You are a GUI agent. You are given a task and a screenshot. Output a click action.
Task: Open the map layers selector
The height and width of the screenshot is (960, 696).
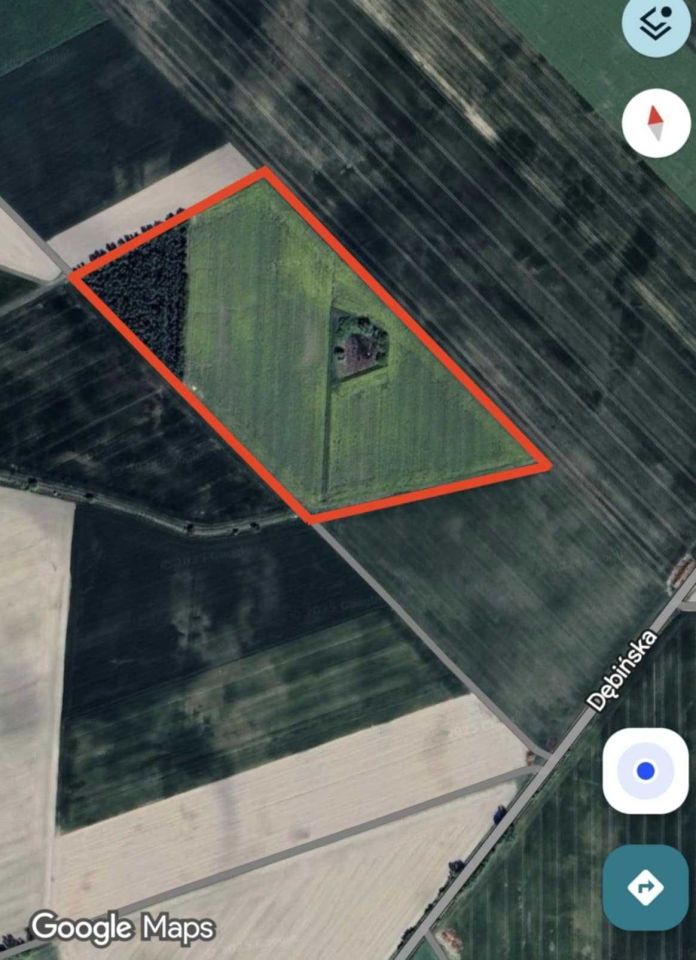[x=656, y=22]
